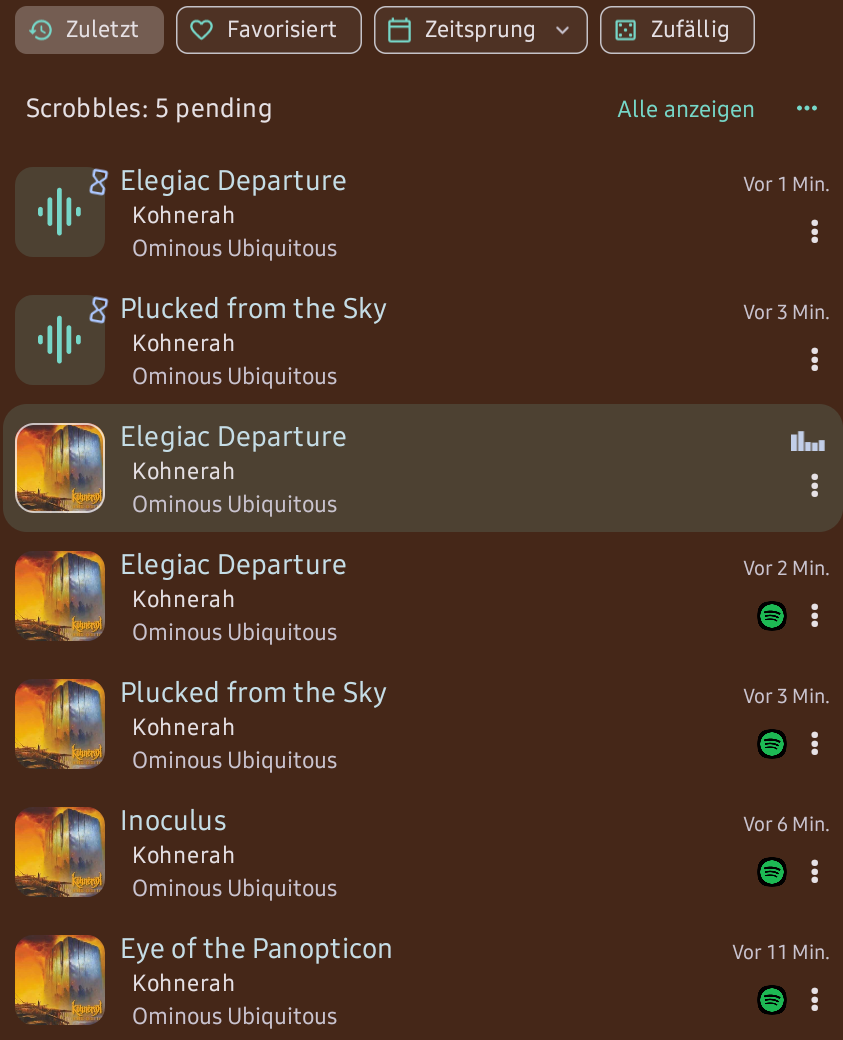Viewport: 843px width, 1040px height.
Task: Open the three-dot menu on pending Plucked from the Sky
Action: pos(815,360)
